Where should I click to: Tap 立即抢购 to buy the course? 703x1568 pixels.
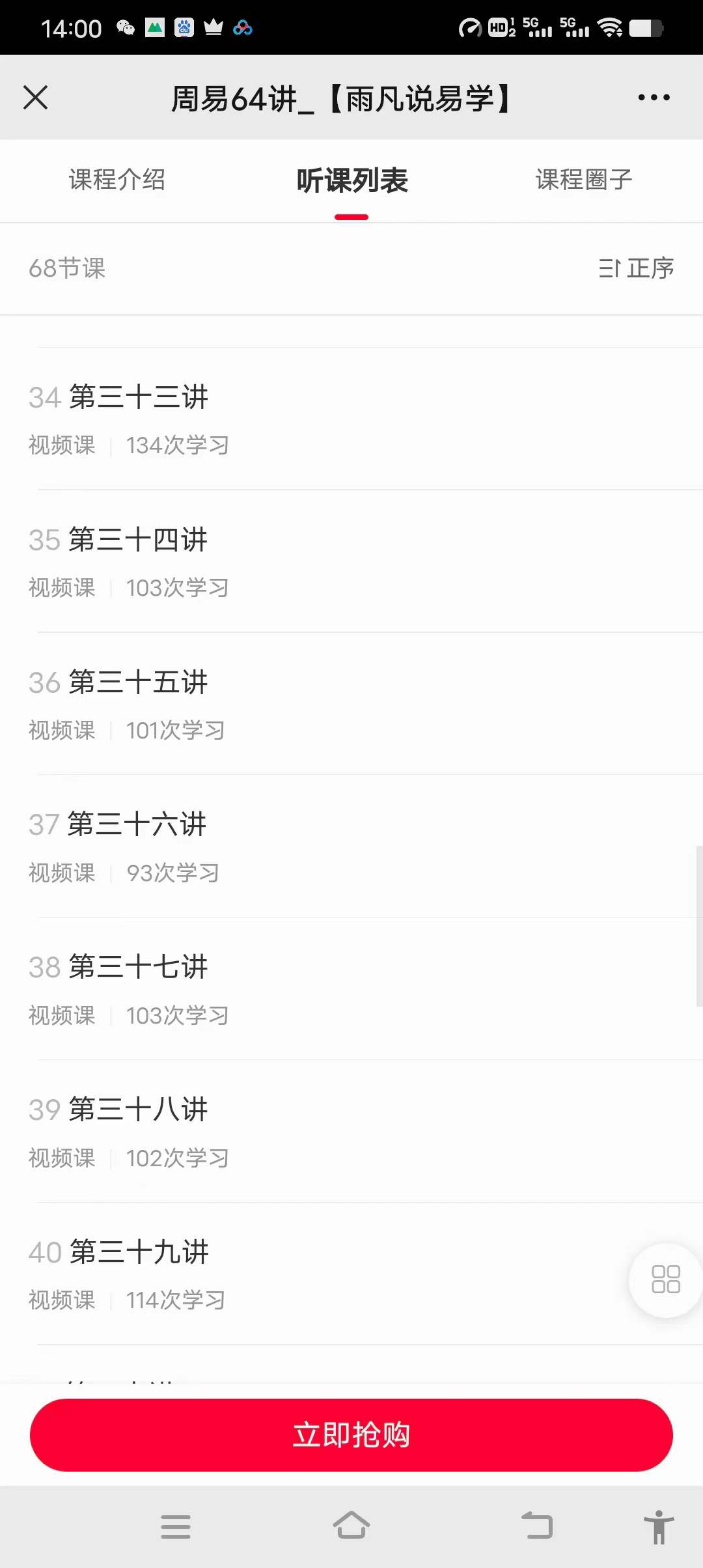coord(351,1435)
